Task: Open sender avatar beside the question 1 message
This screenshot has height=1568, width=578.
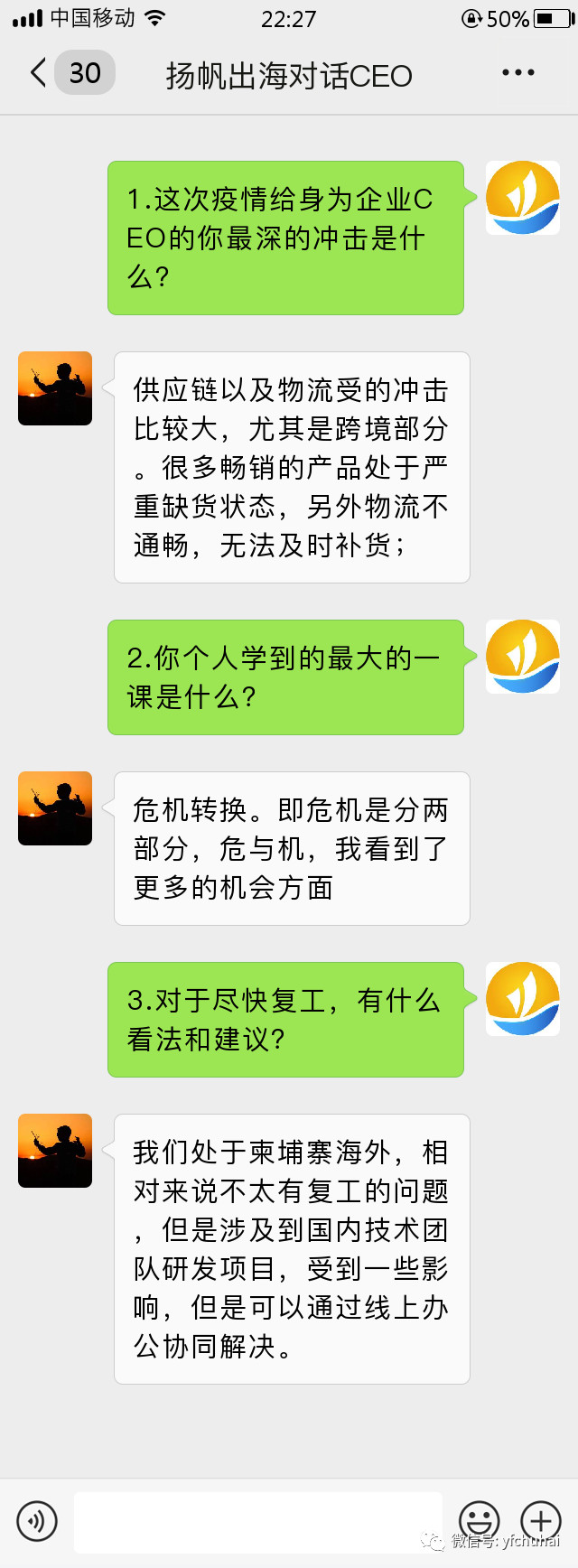Action: [x=523, y=198]
